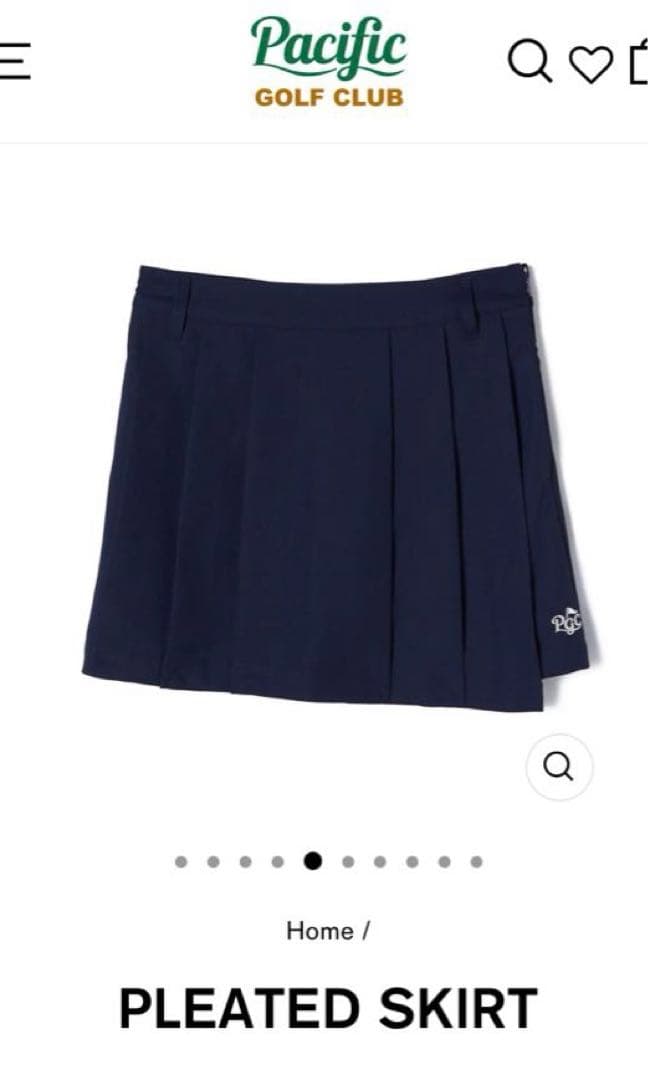Zoom into the pleated skirt image

[x=559, y=767]
